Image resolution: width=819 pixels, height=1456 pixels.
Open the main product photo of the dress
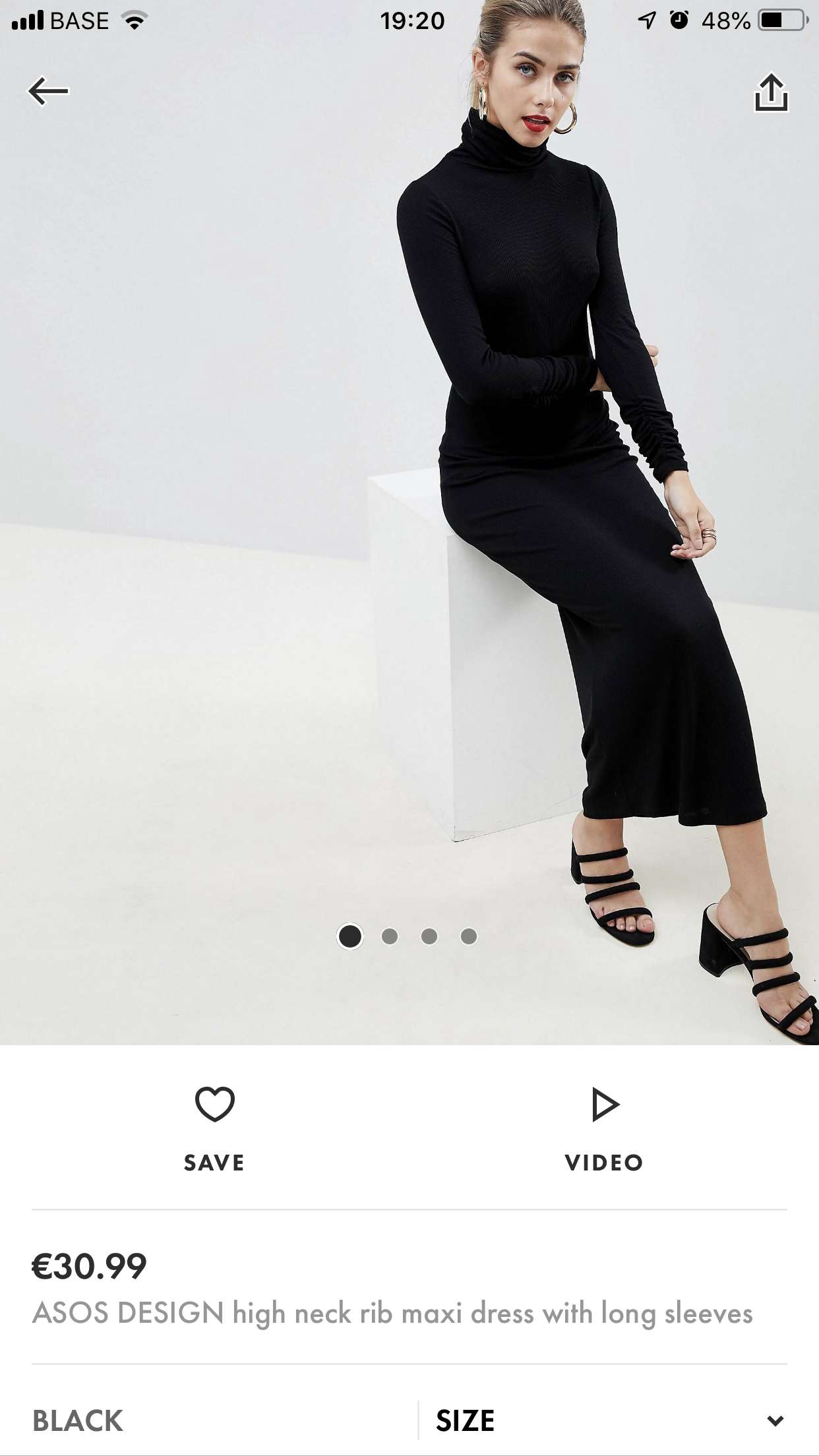pos(409,522)
